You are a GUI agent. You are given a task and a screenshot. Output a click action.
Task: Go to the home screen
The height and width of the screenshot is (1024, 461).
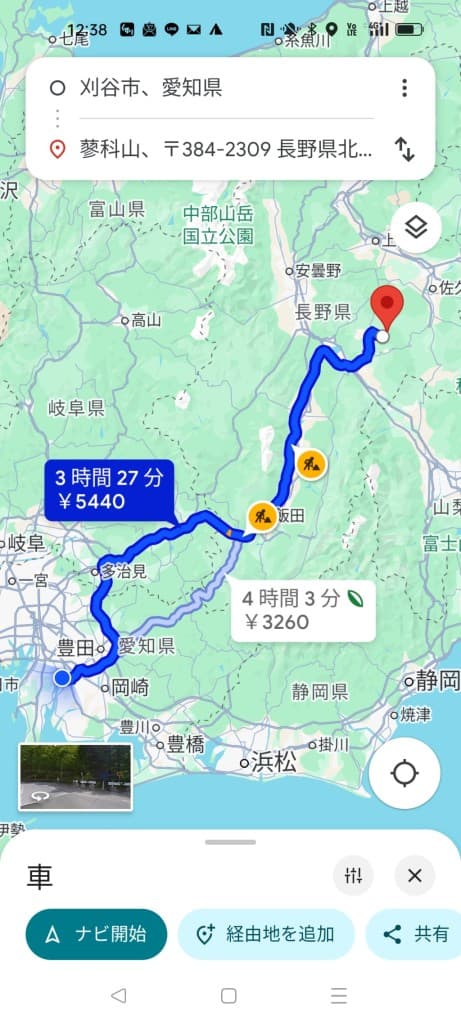click(229, 995)
